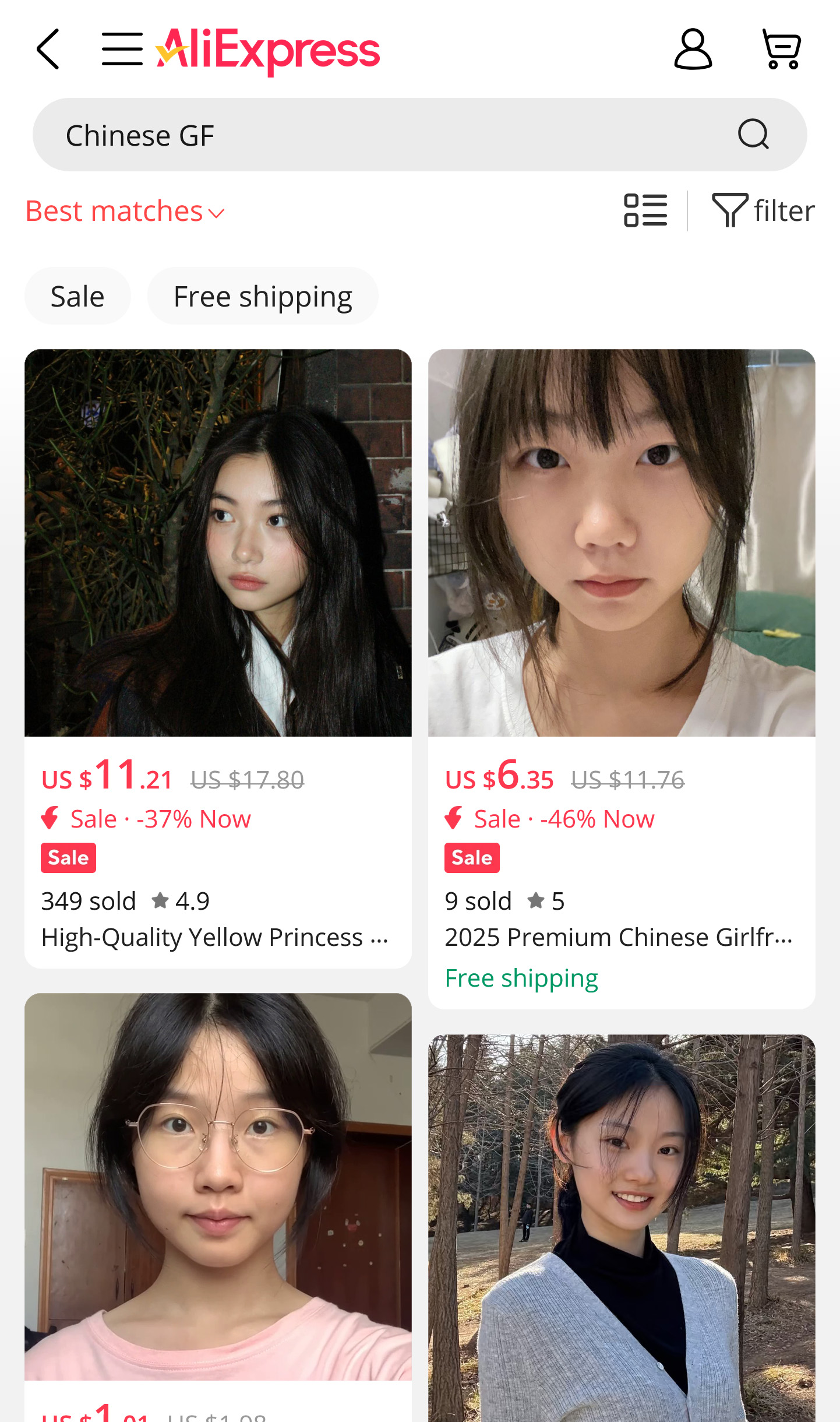Viewport: 840px width, 1422px height.
Task: Open the hamburger menu
Action: coord(122,50)
